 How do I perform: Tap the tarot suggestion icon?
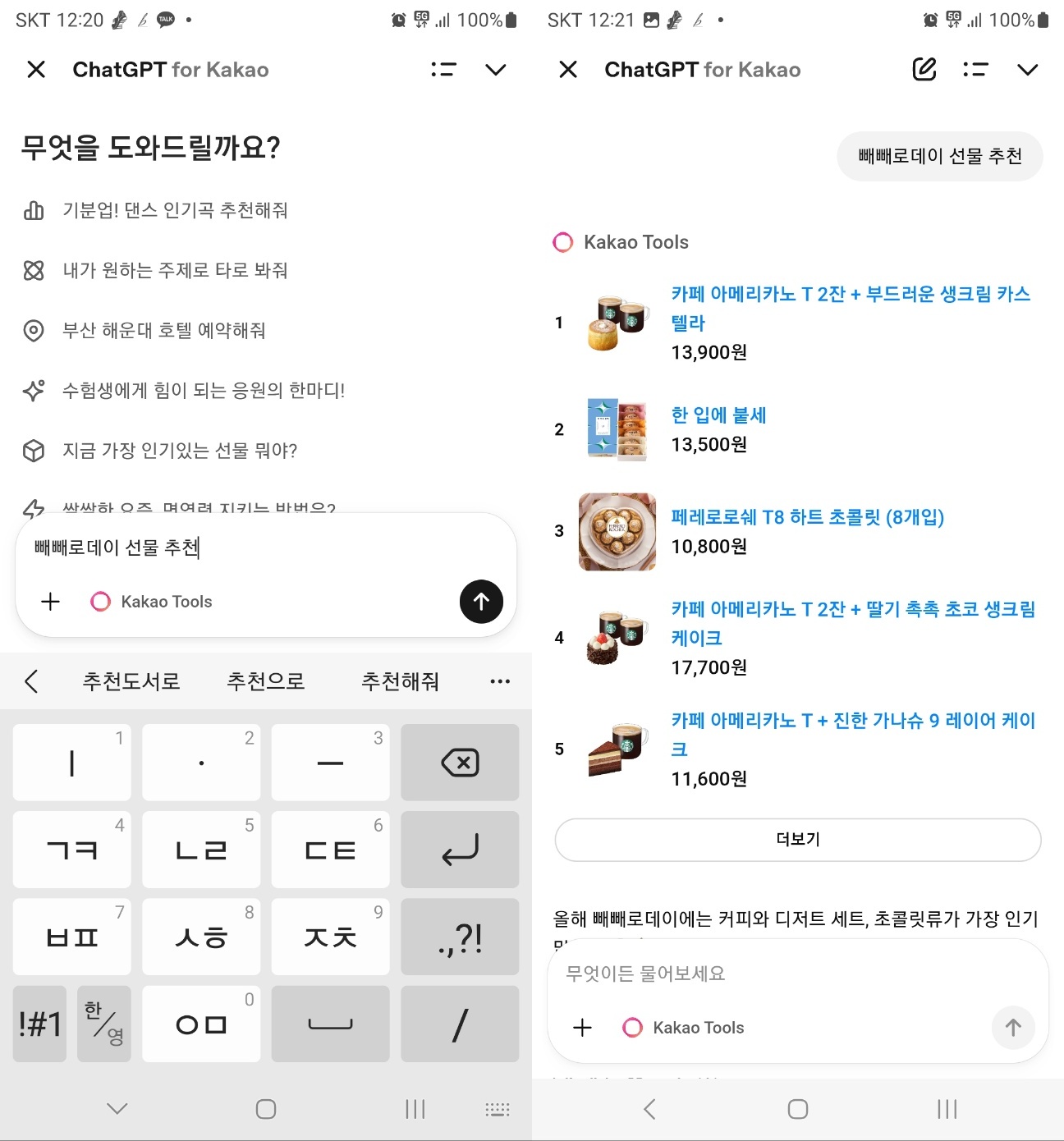pyautogui.click(x=33, y=270)
